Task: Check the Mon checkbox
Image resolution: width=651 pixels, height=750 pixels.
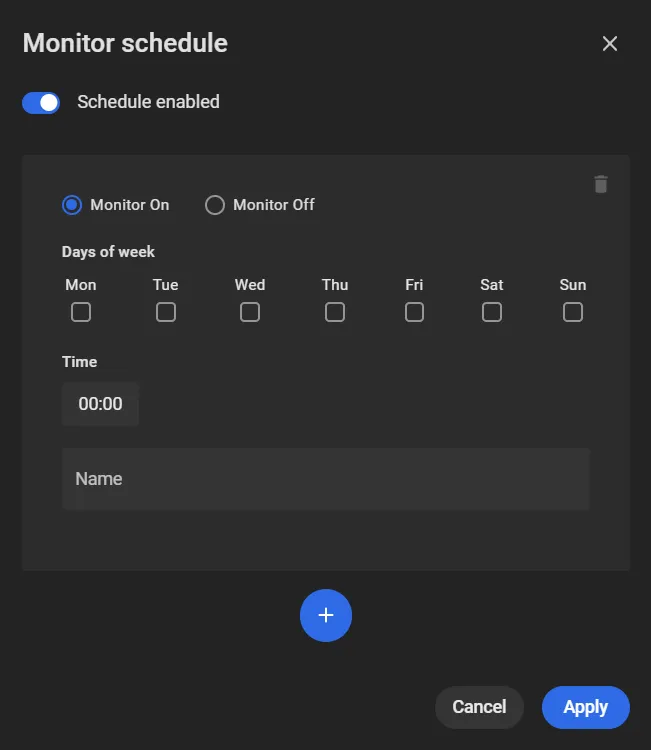Action: (81, 312)
